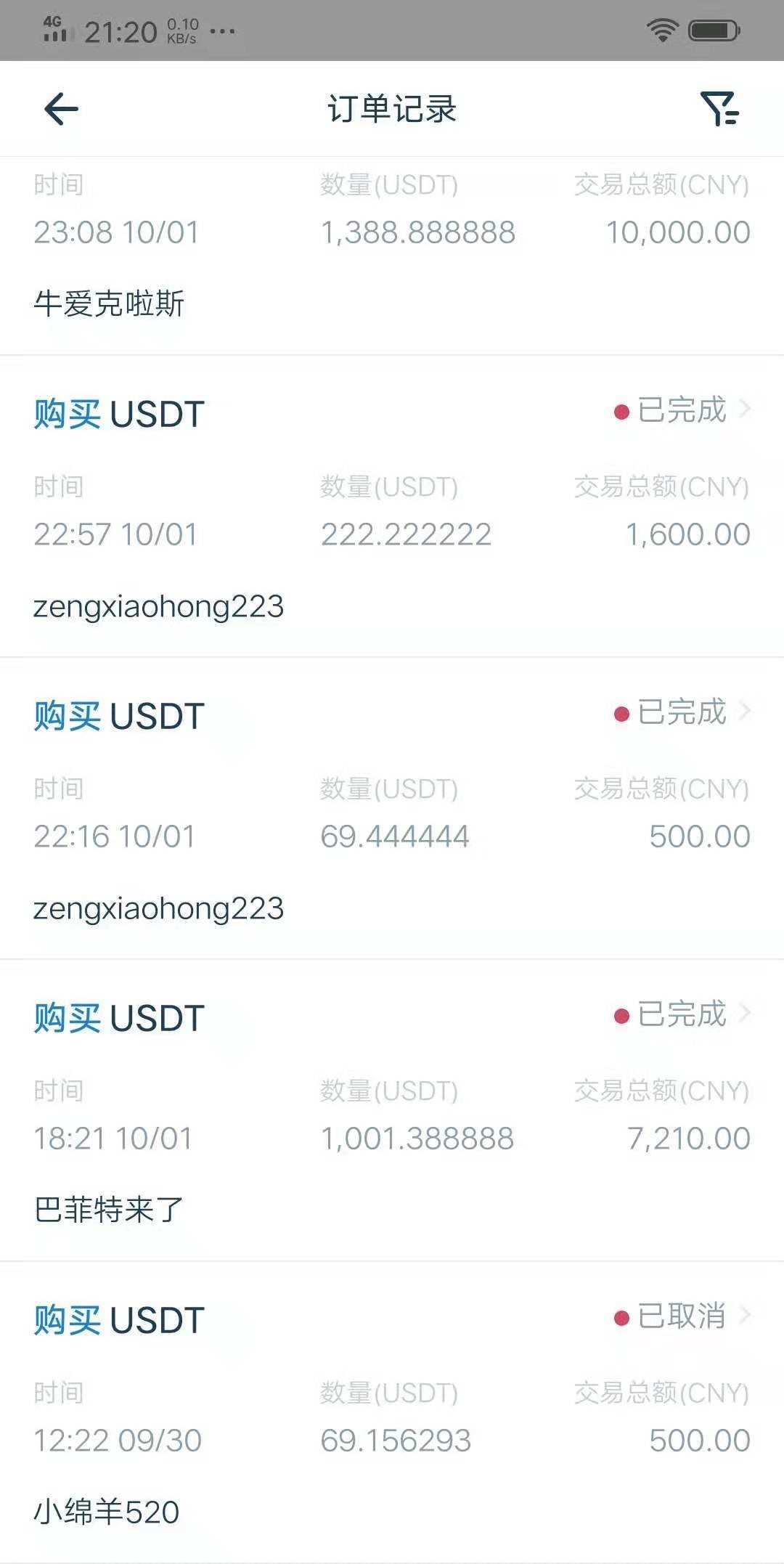Expand the cancelled 小绵羊520 order details

click(x=744, y=1317)
